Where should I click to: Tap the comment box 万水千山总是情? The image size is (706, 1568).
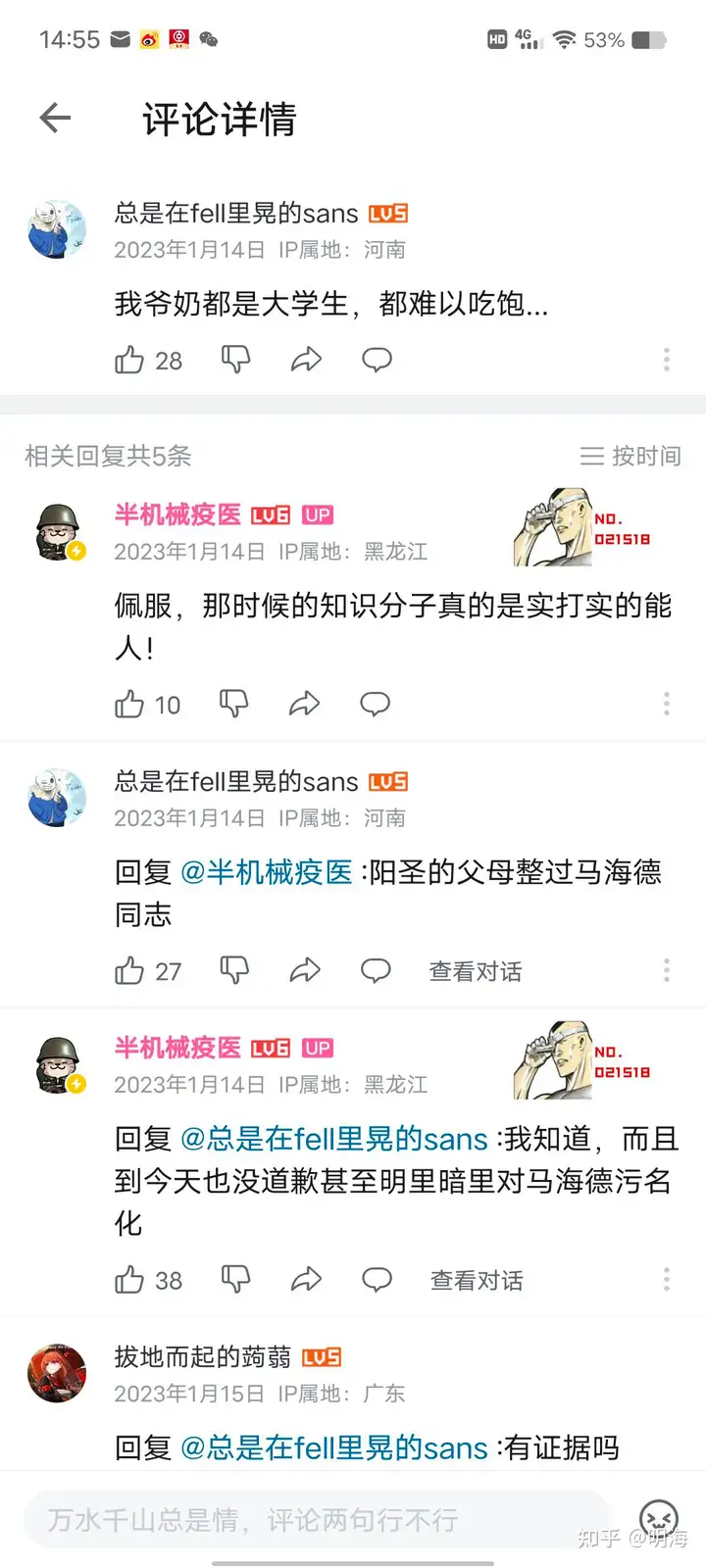[x=314, y=1520]
